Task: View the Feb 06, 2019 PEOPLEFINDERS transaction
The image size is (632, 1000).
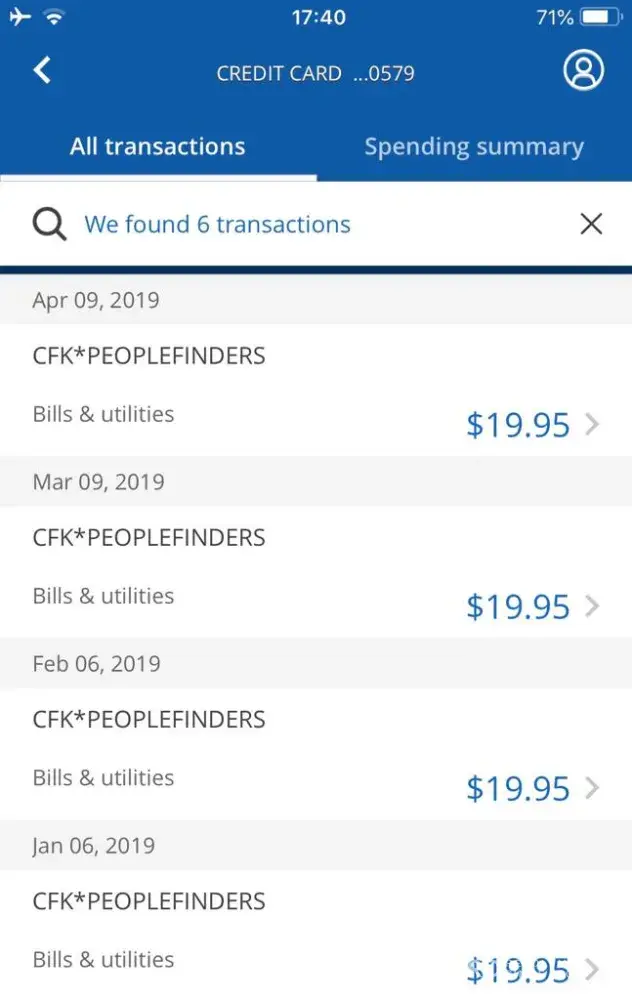Action: [x=316, y=754]
